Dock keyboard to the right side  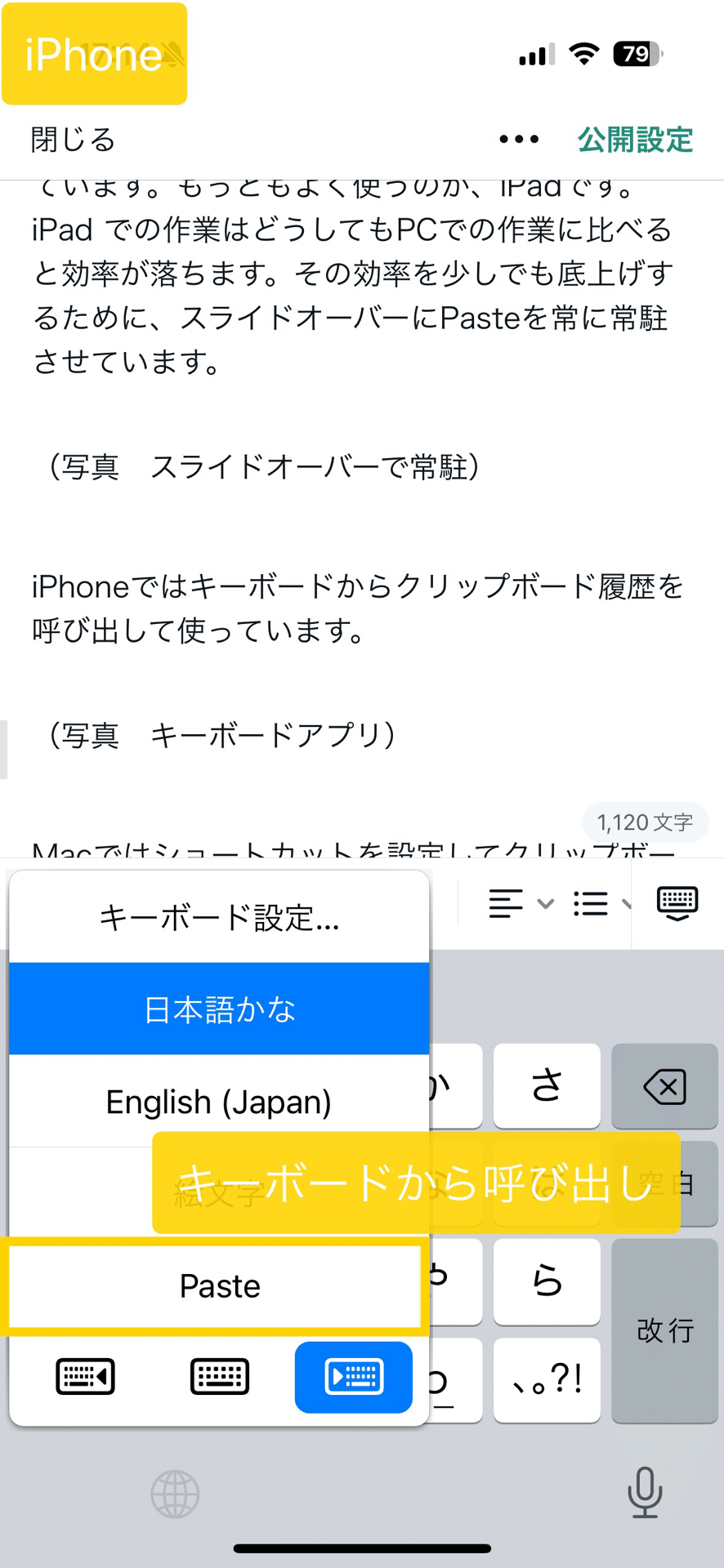[x=353, y=1377]
